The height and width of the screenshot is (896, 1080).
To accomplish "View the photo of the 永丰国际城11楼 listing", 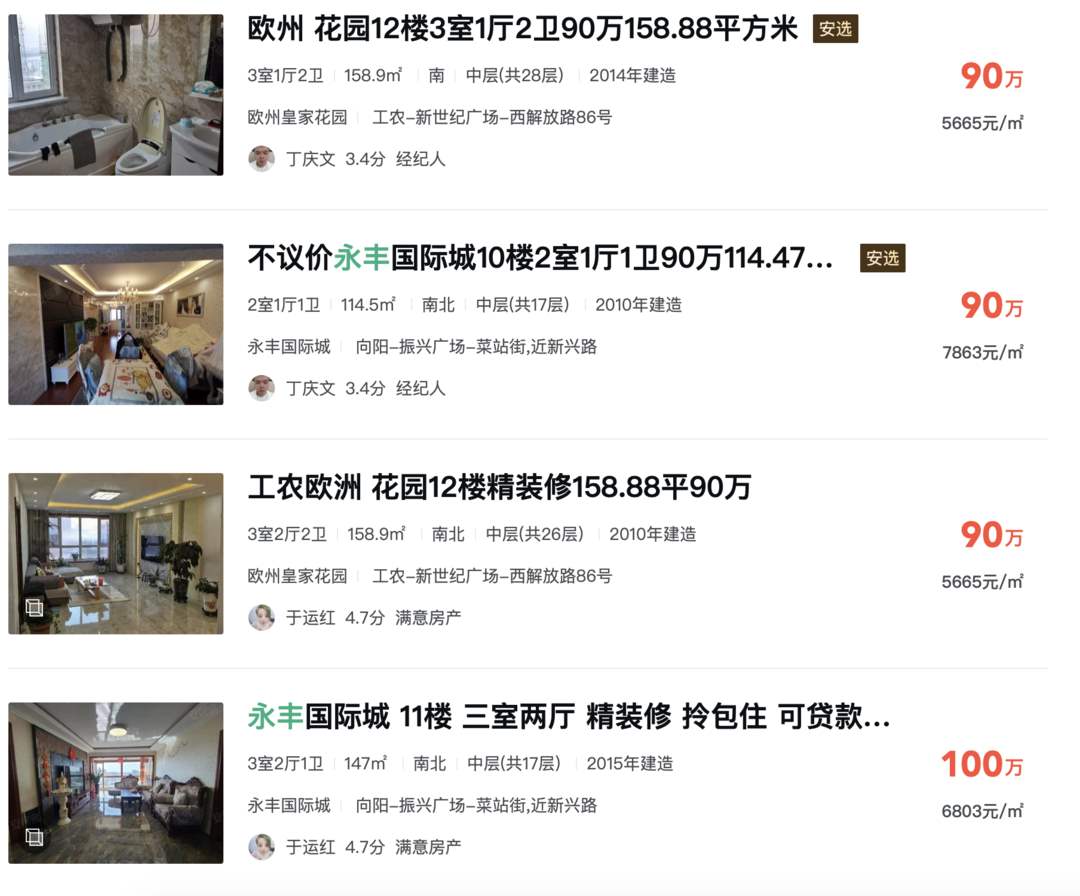I will tap(116, 782).
